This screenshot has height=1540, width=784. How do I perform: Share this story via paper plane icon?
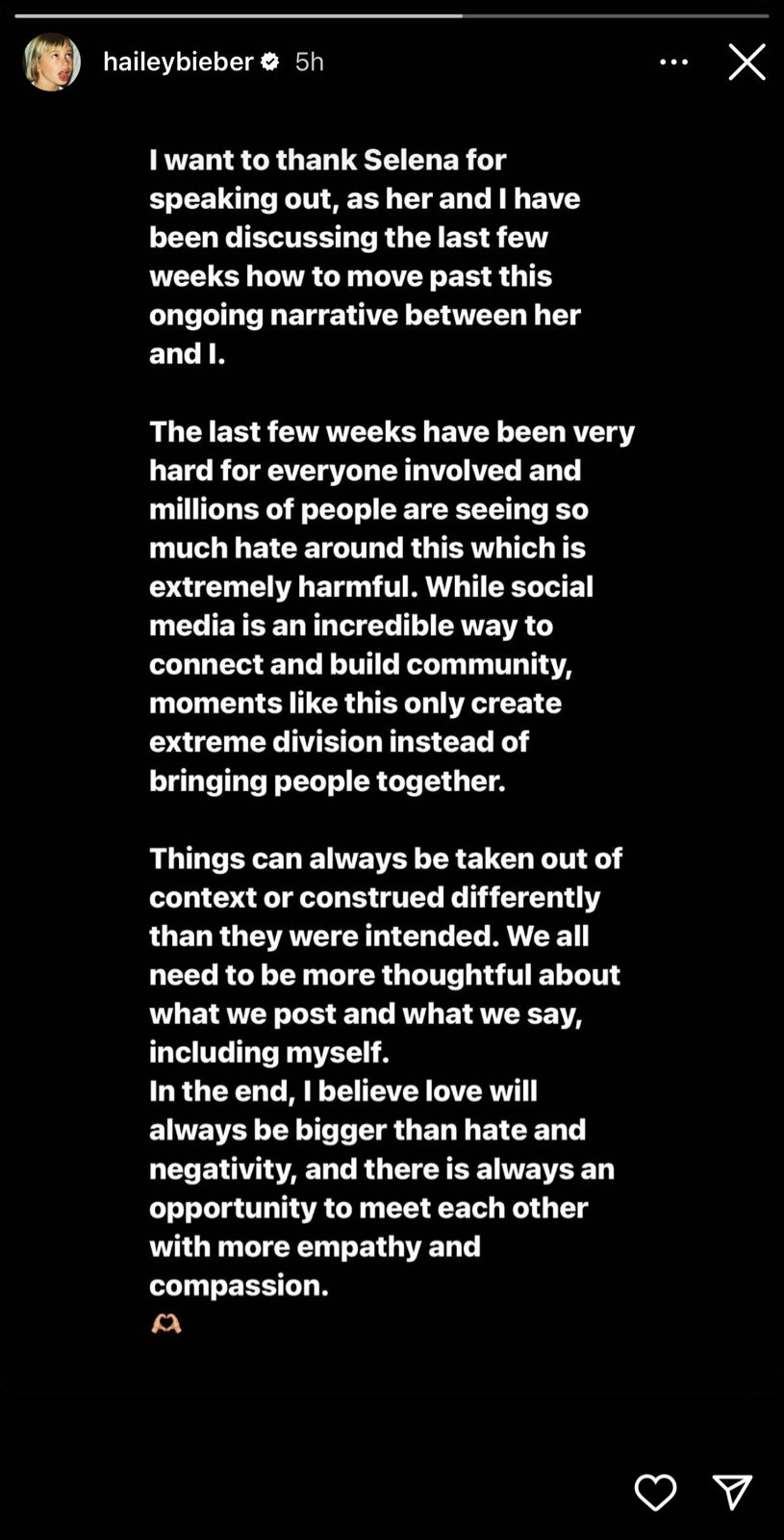coord(732,1493)
